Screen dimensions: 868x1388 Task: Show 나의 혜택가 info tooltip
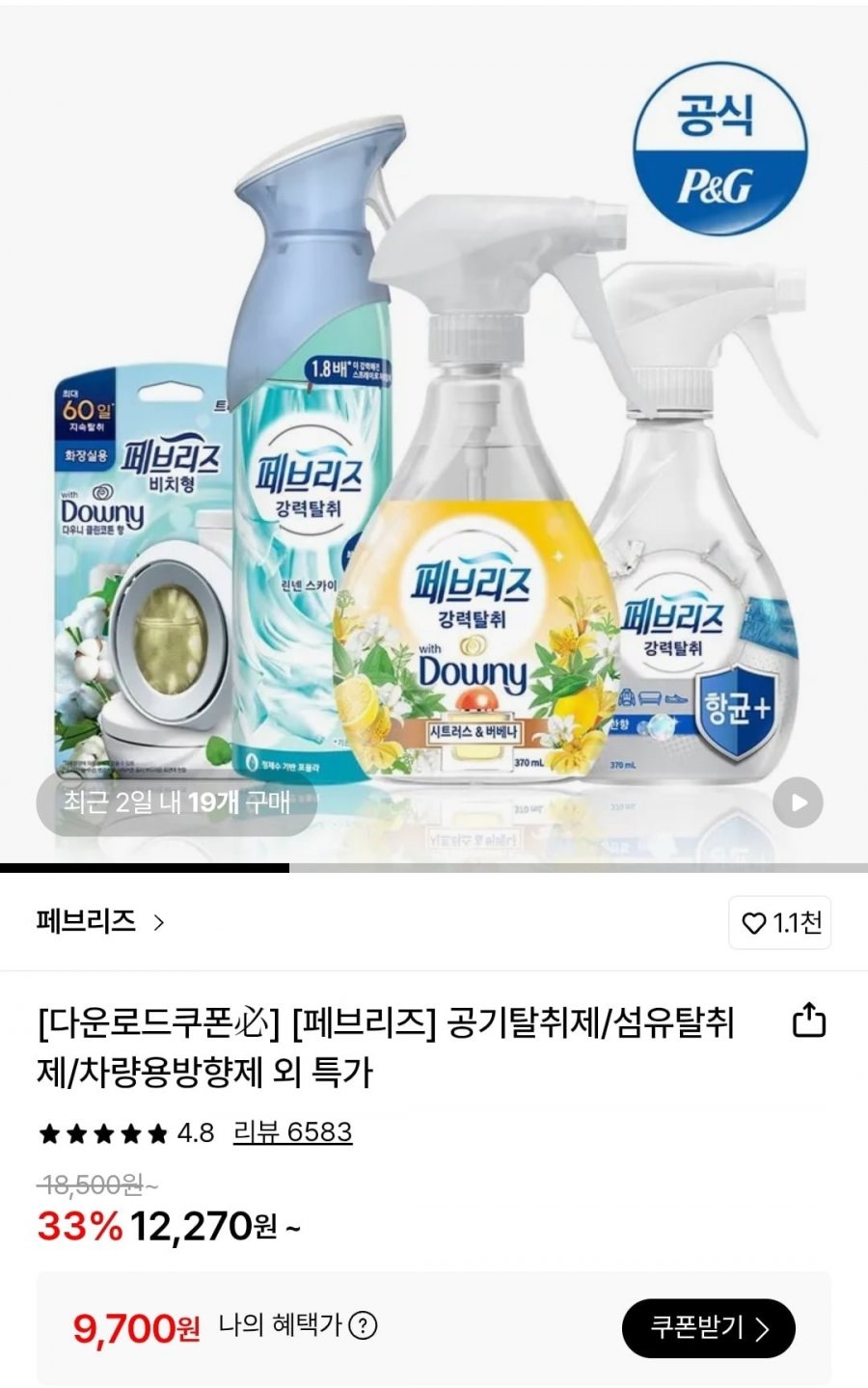[x=363, y=1326]
